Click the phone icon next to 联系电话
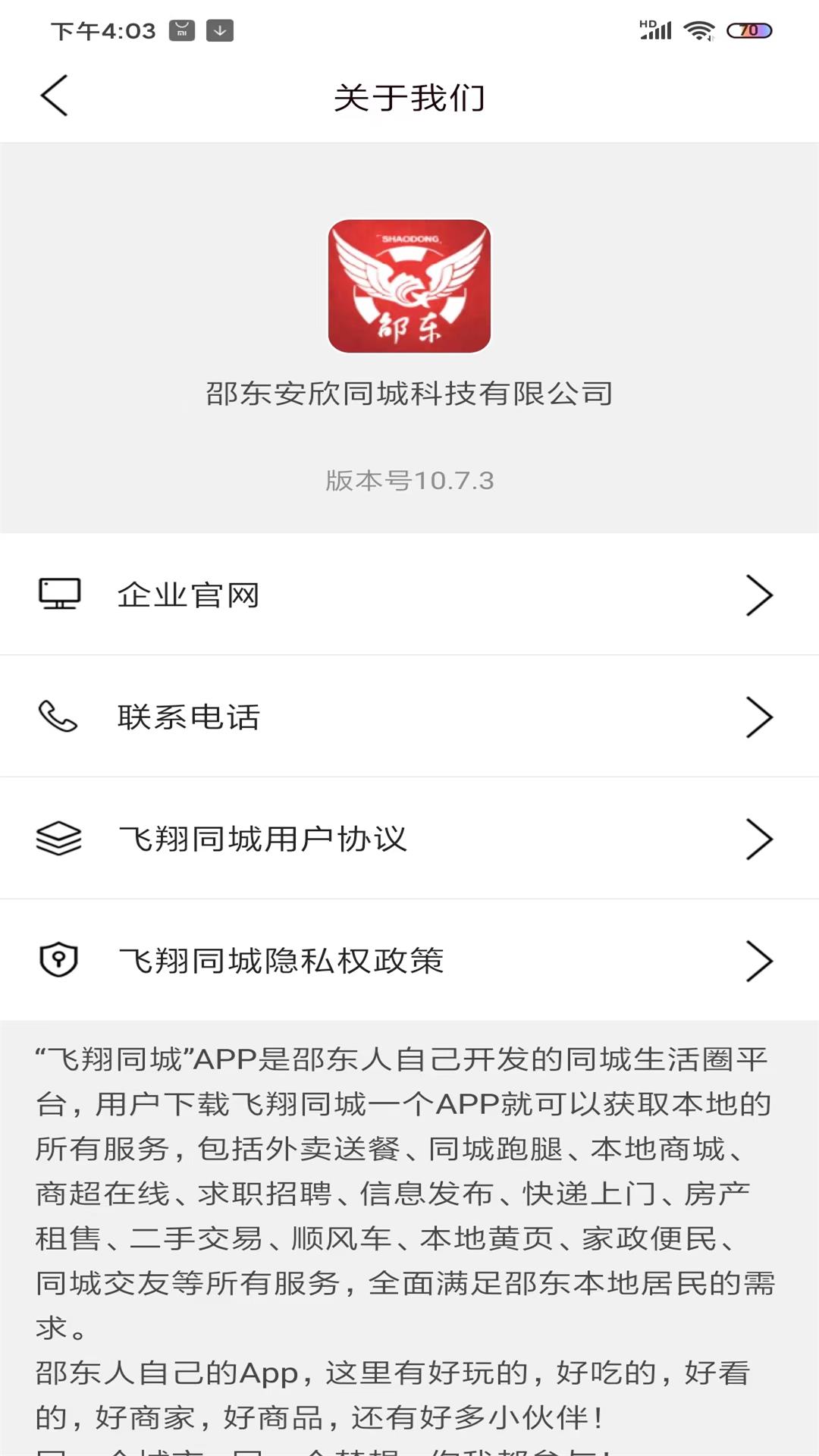Image resolution: width=819 pixels, height=1456 pixels. pyautogui.click(x=56, y=717)
